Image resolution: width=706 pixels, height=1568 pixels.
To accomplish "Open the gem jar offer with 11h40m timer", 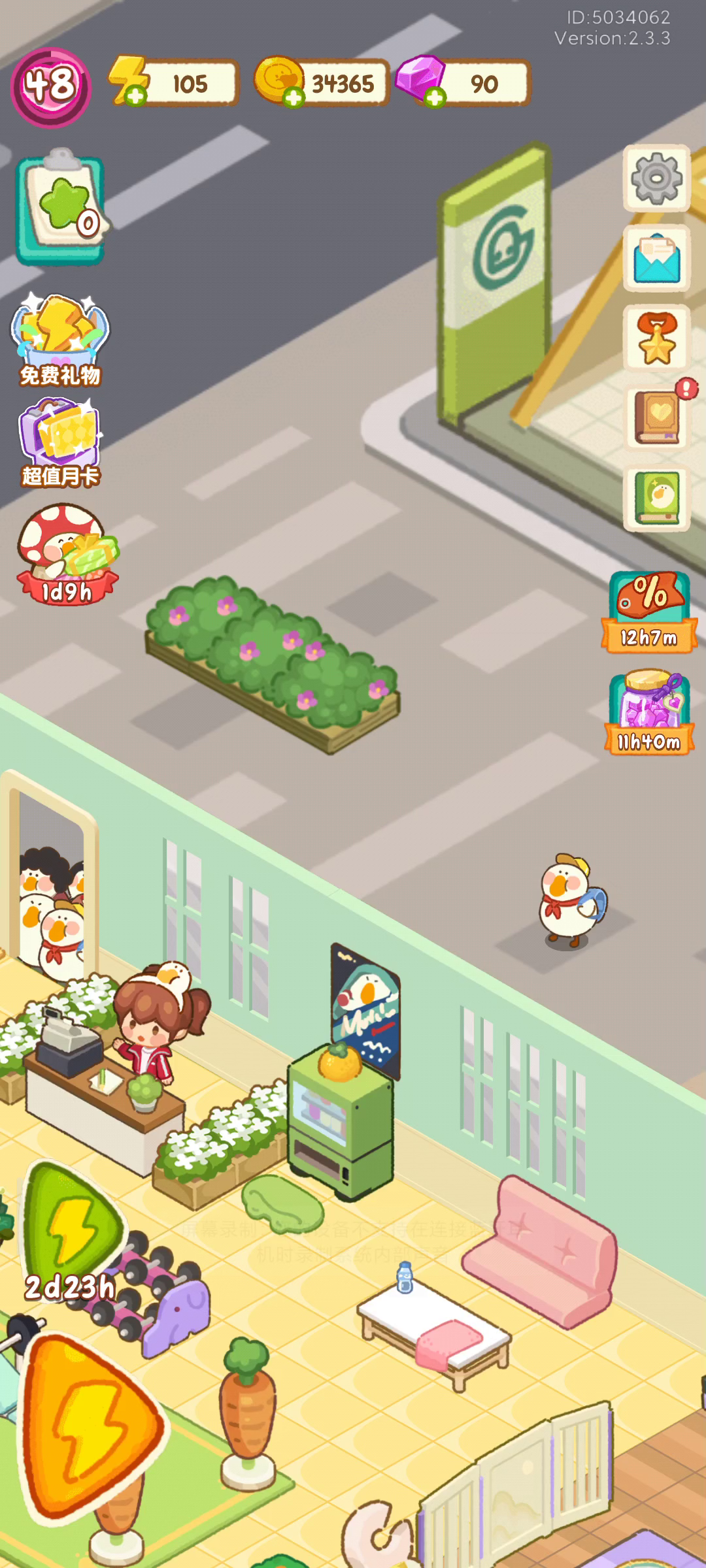I will [649, 712].
